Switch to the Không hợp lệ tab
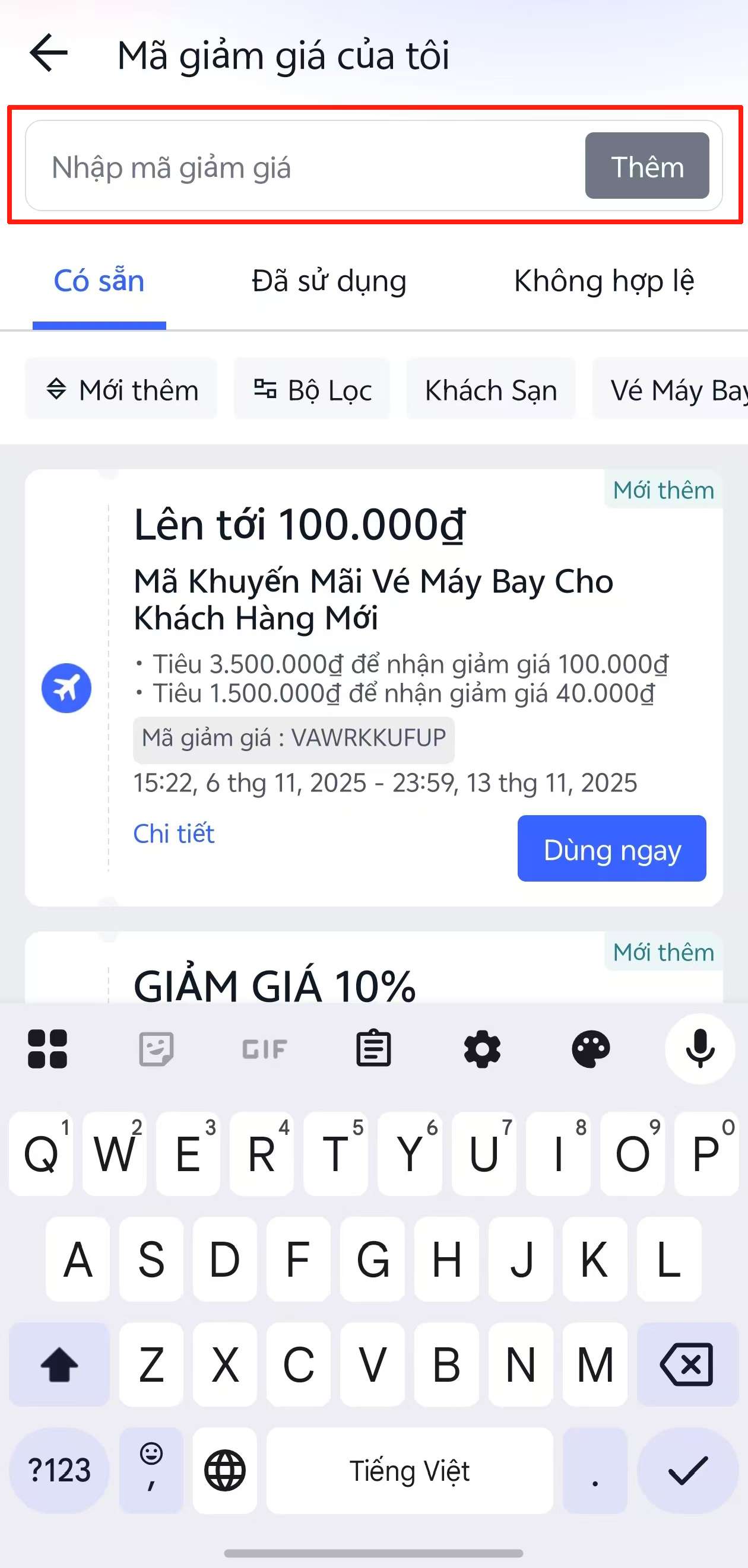Screen dimensions: 748x1568 click(604, 281)
